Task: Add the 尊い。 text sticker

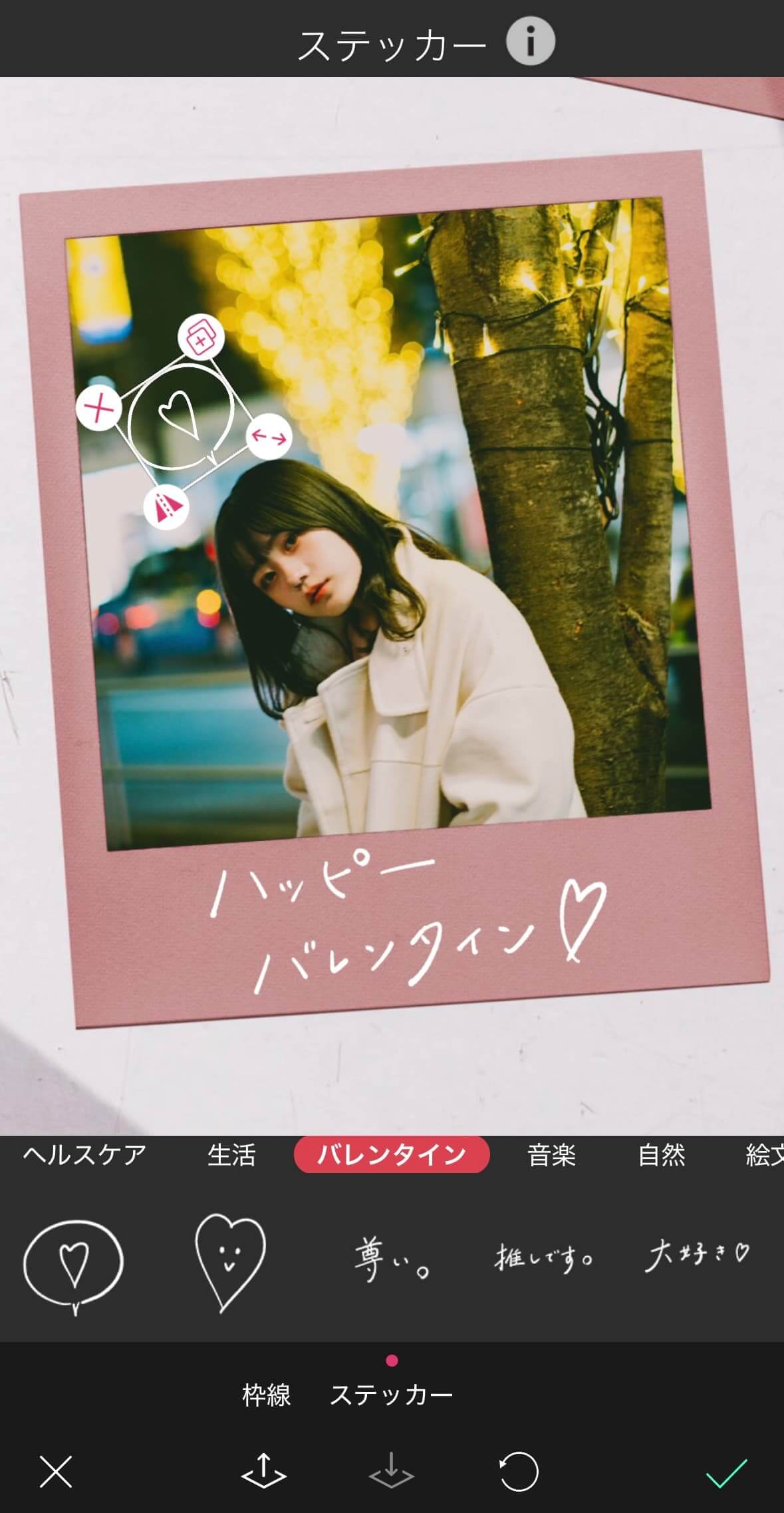Action: 390,1260
